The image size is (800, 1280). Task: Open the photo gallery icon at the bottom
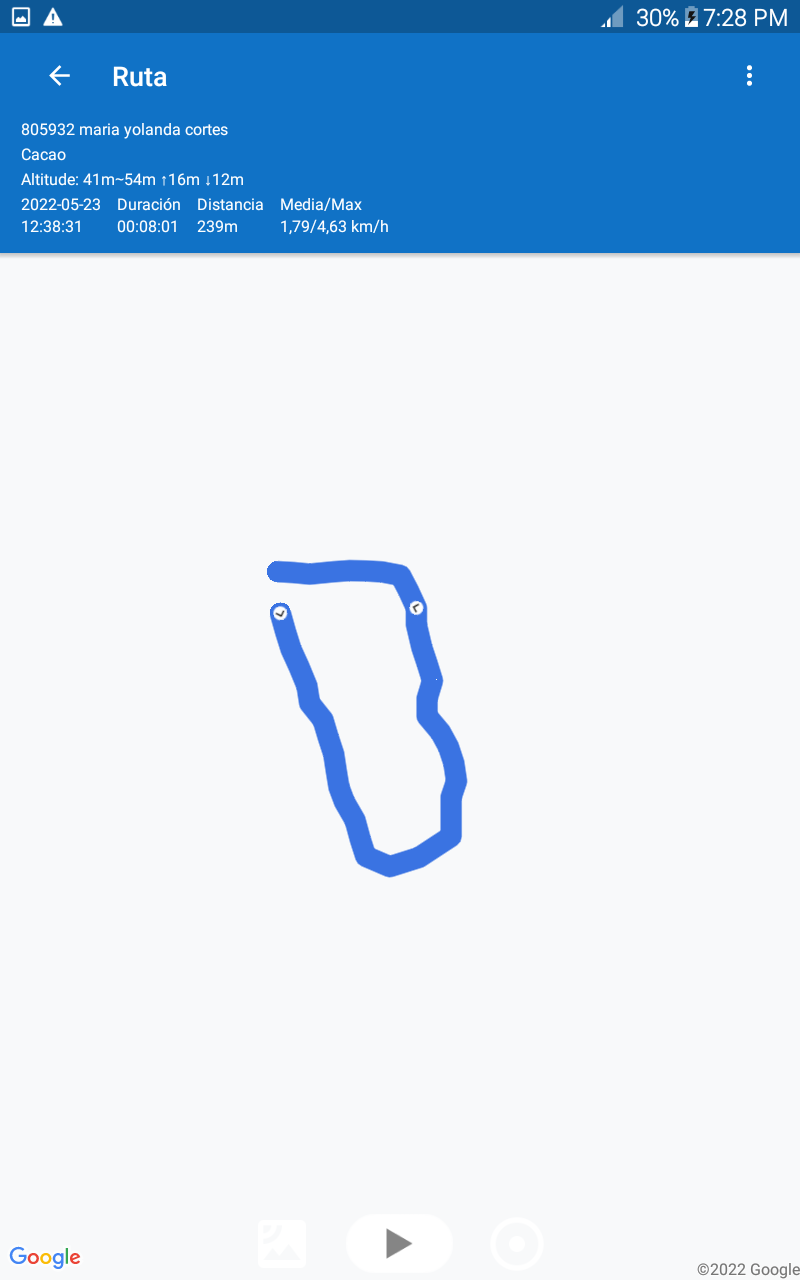[x=282, y=1244]
